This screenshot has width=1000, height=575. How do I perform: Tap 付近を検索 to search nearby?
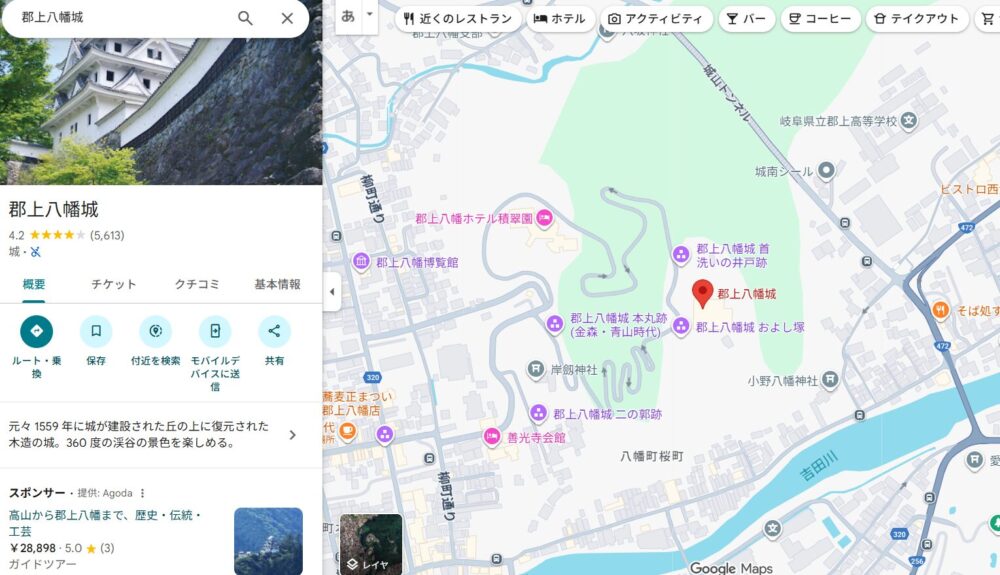[155, 331]
